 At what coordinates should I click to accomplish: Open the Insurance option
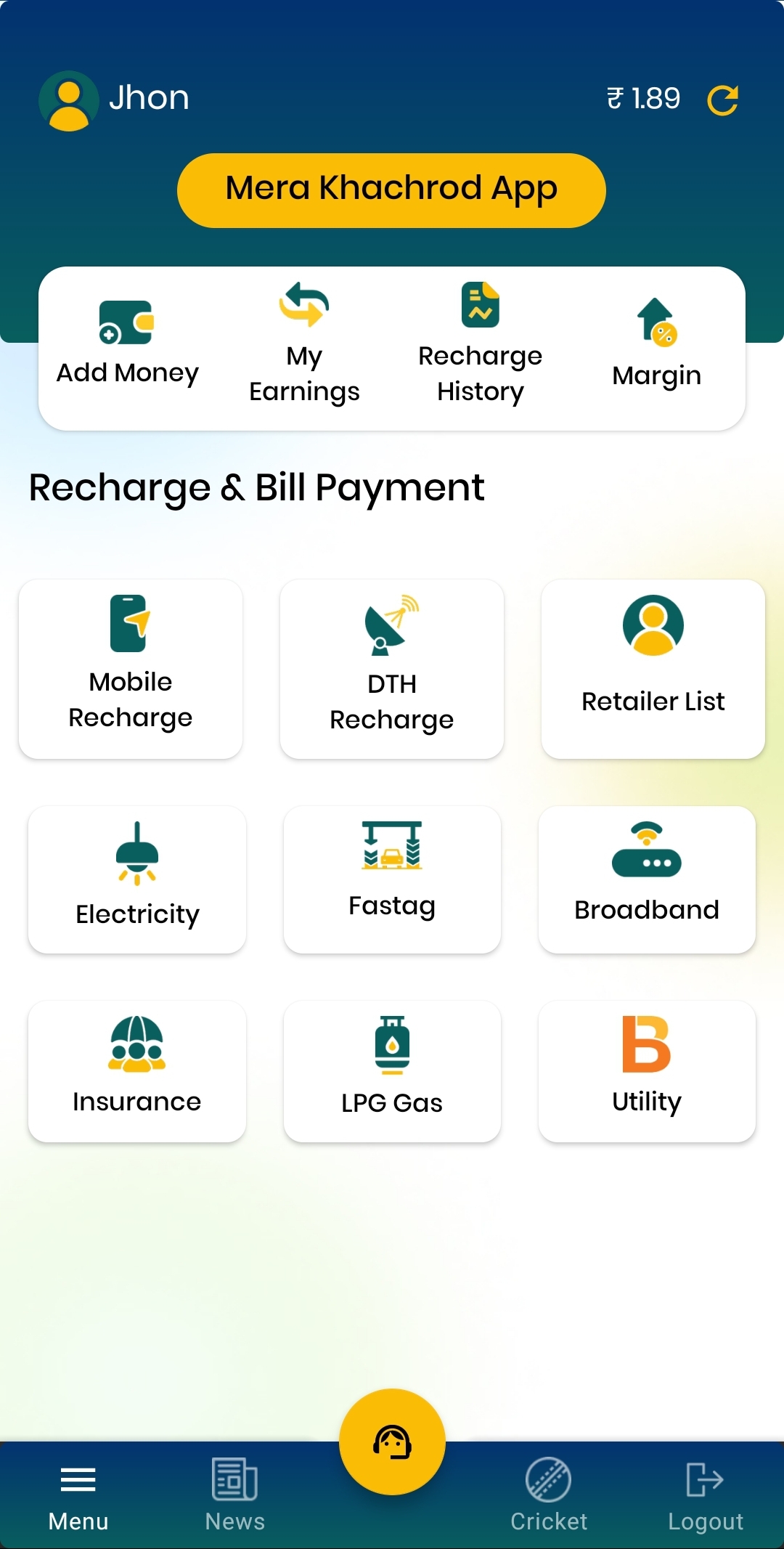click(x=137, y=1071)
